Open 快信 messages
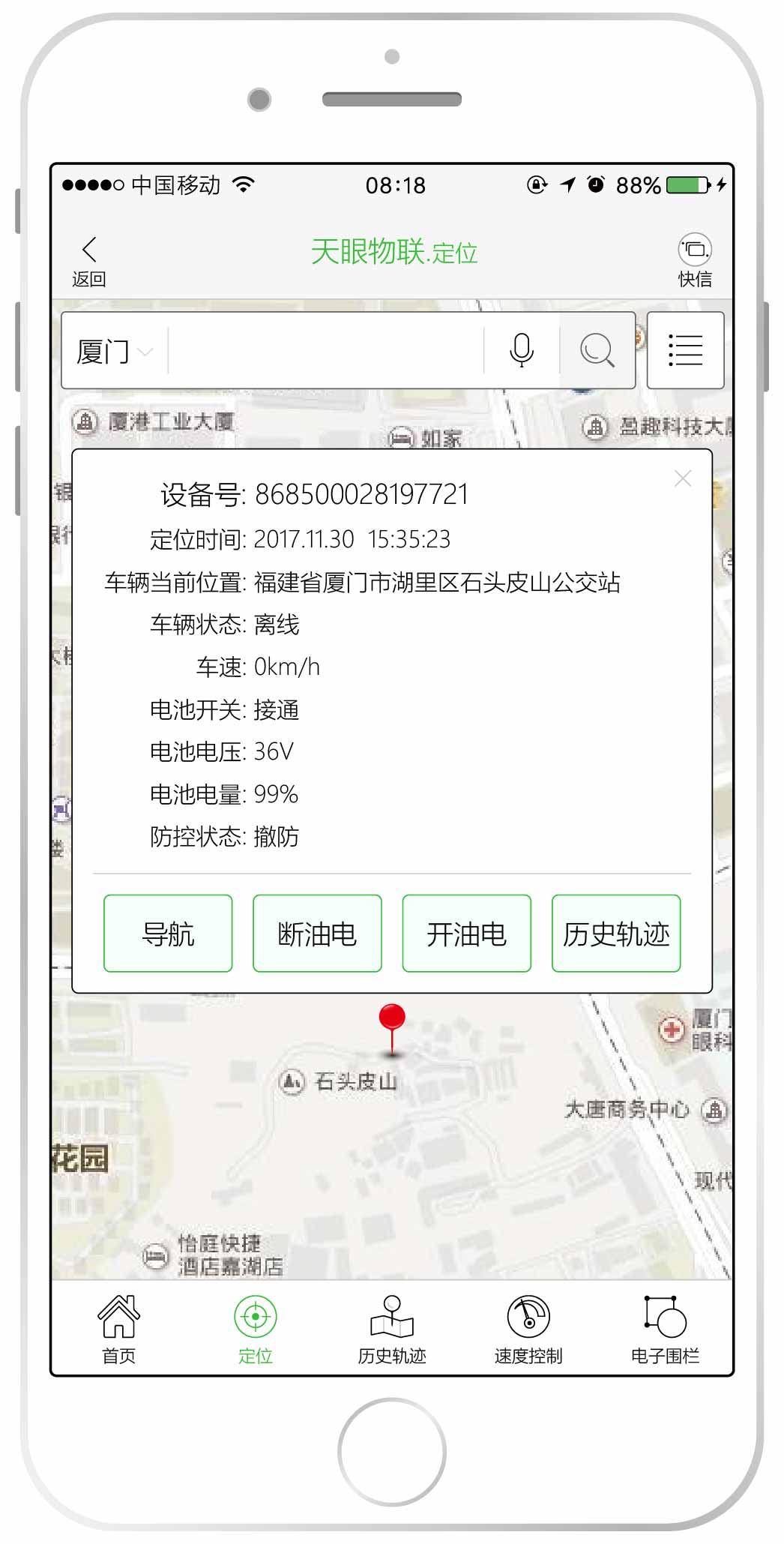This screenshot has height=1544, width=784. click(x=694, y=259)
